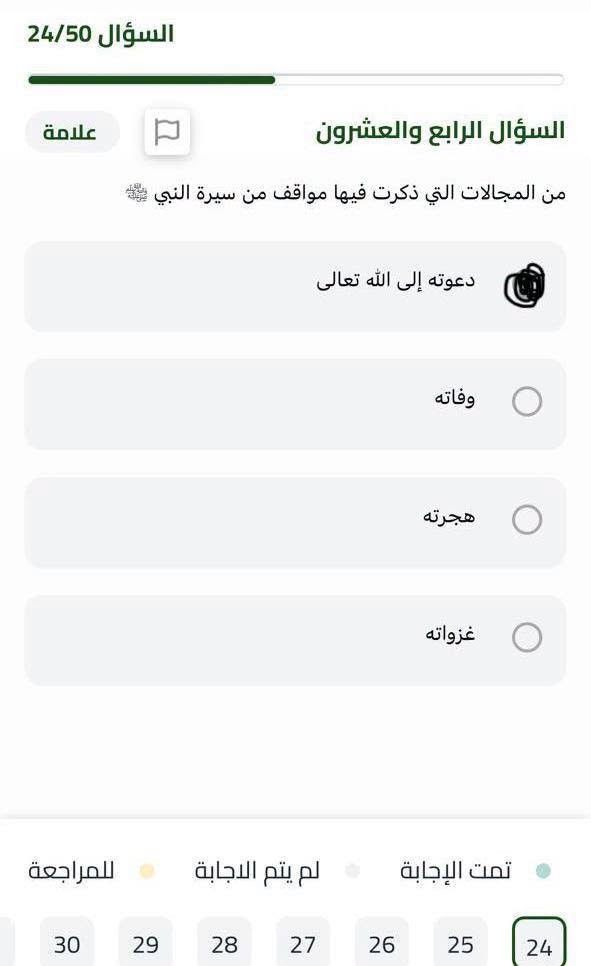Screen dimensions: 591x966
Task: Tap the علامة button
Action: coord(71,132)
